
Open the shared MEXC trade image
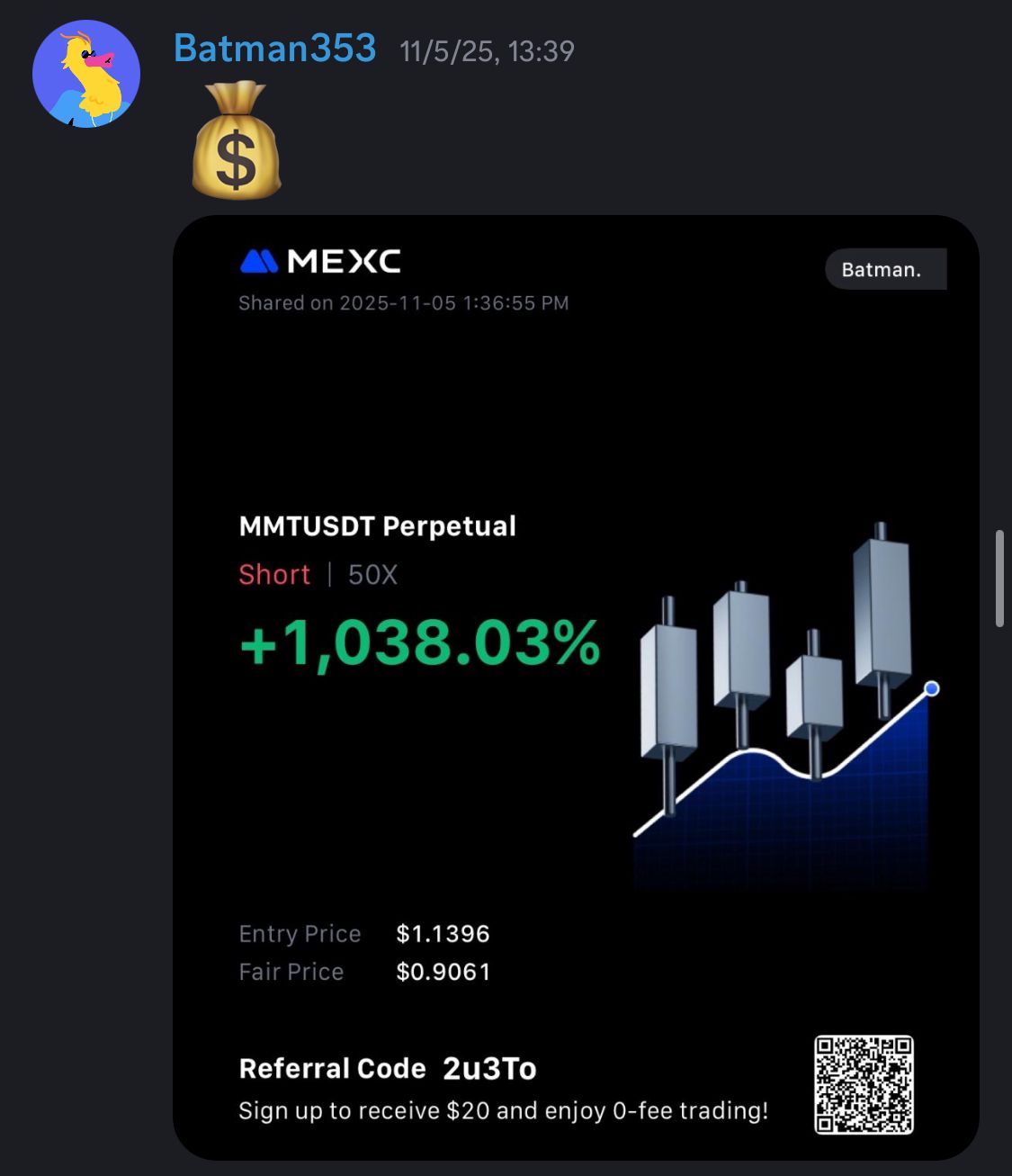point(576,687)
